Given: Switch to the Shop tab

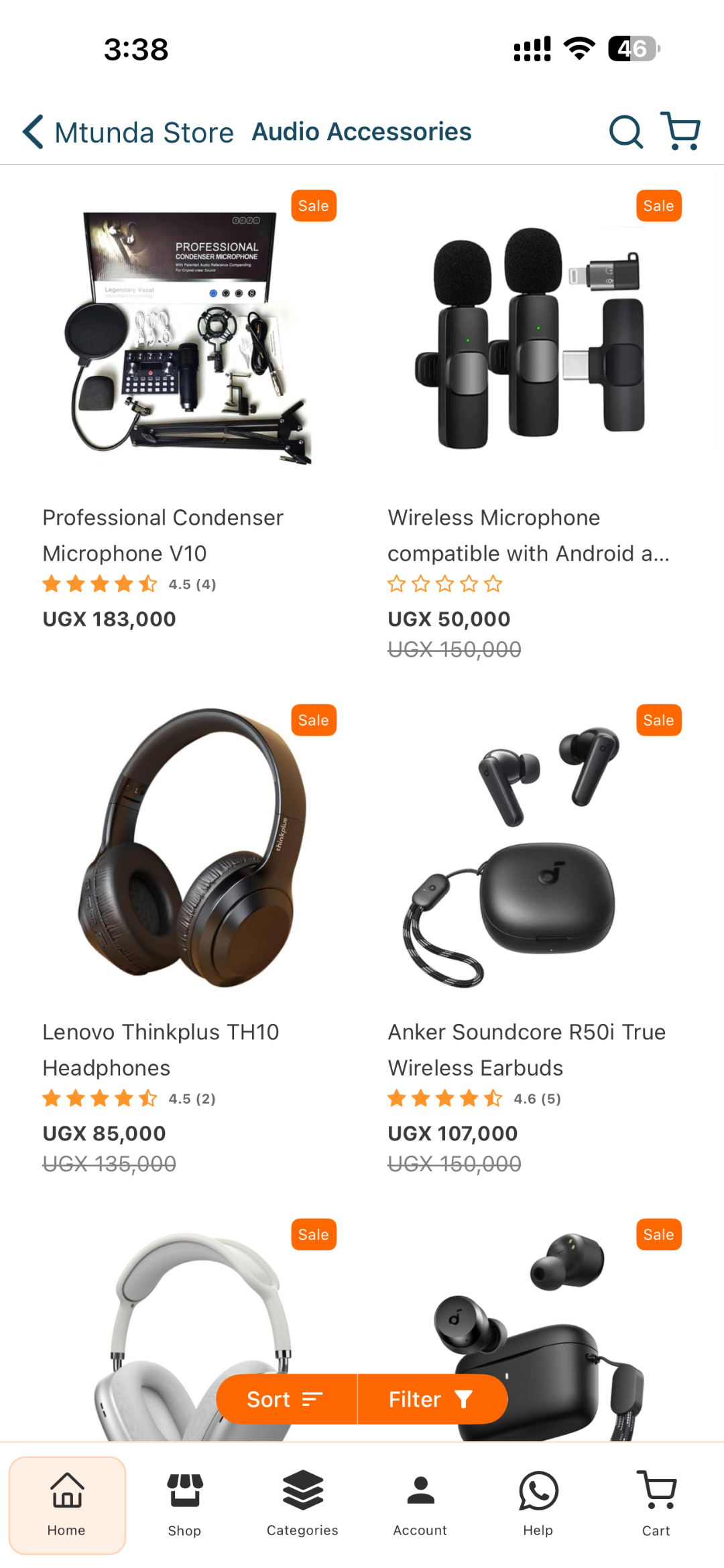Looking at the screenshot, I should click(x=184, y=1505).
